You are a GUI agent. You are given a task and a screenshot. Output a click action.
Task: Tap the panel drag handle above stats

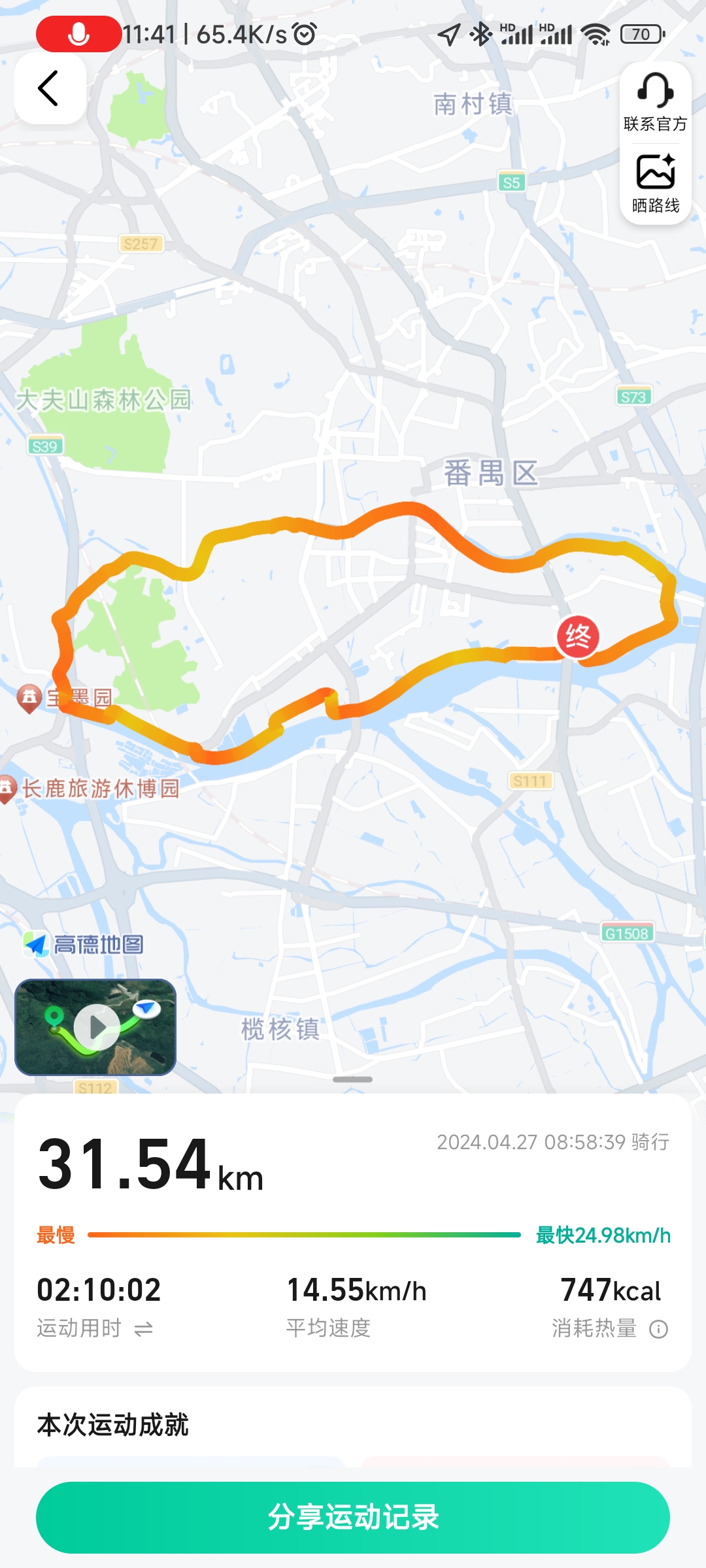click(x=352, y=1079)
